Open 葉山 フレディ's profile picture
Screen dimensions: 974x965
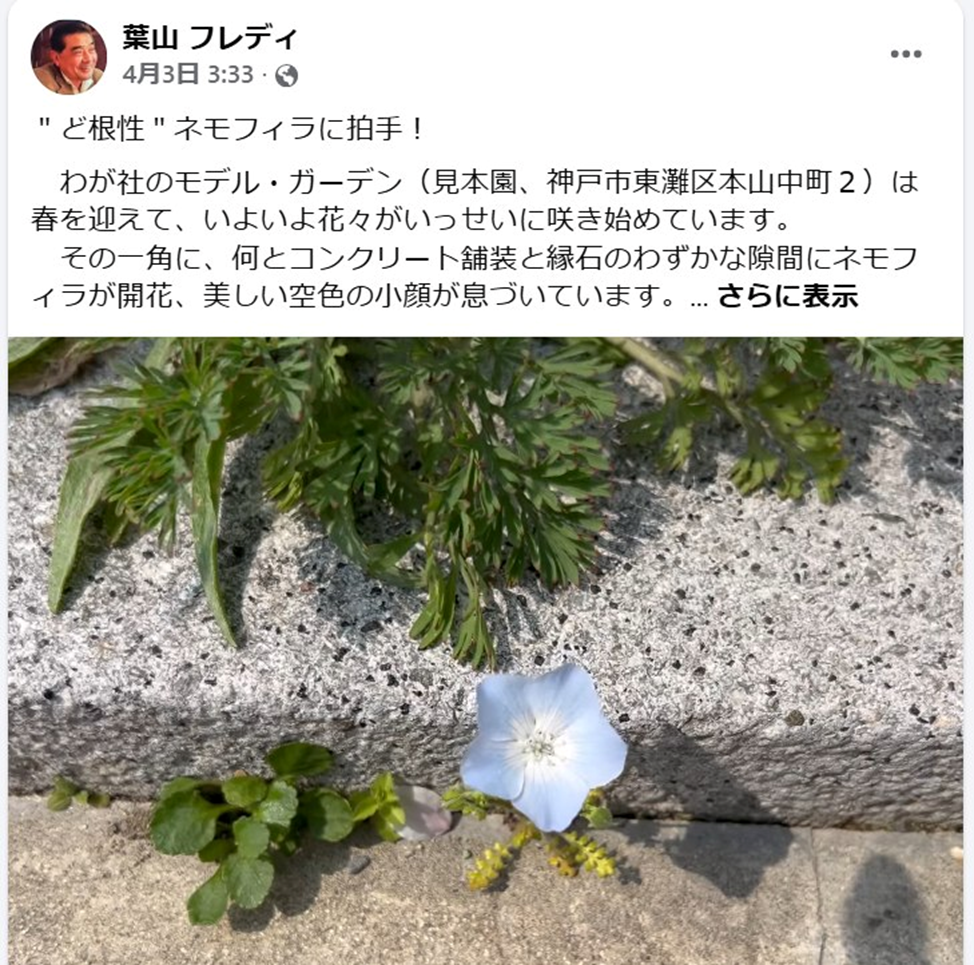(x=68, y=56)
